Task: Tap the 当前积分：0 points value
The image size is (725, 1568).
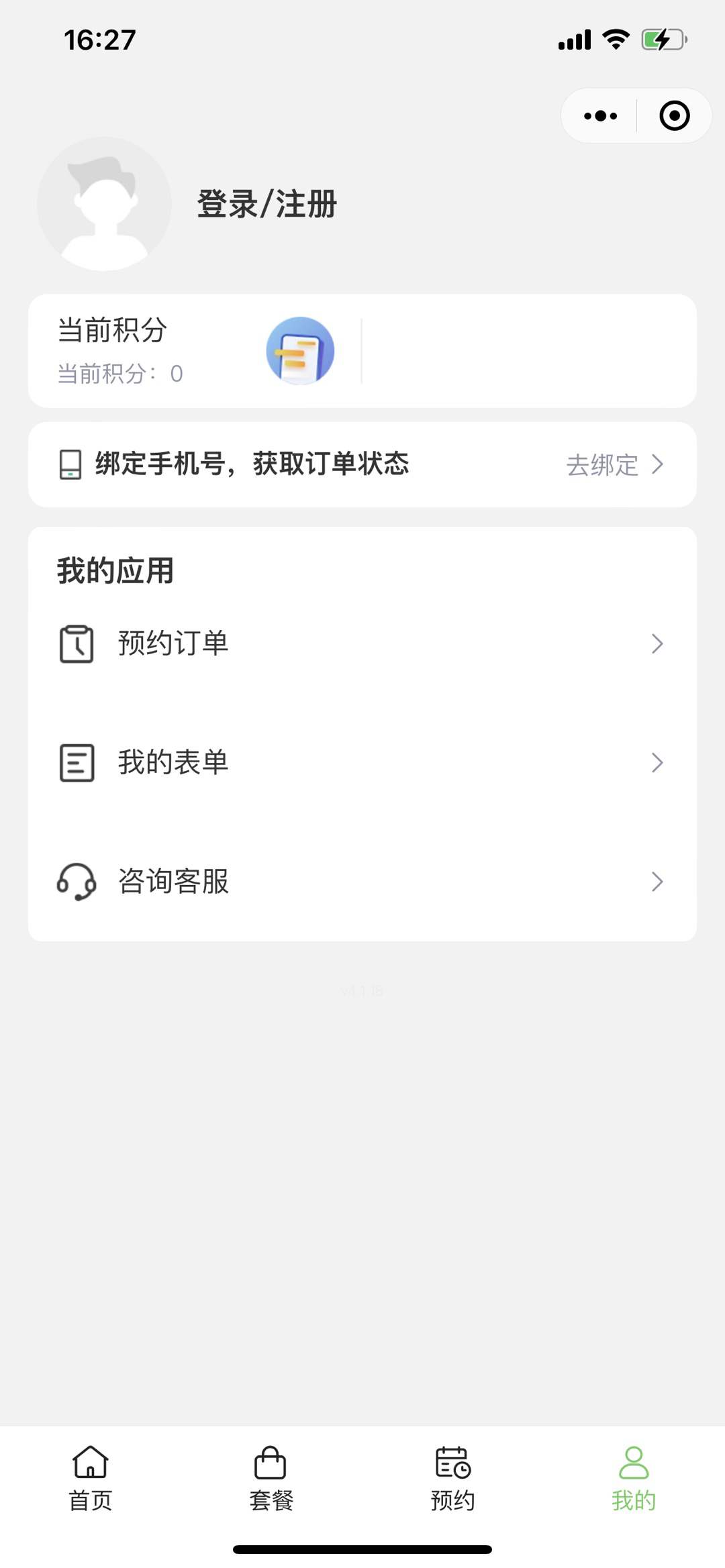Action: tap(118, 374)
